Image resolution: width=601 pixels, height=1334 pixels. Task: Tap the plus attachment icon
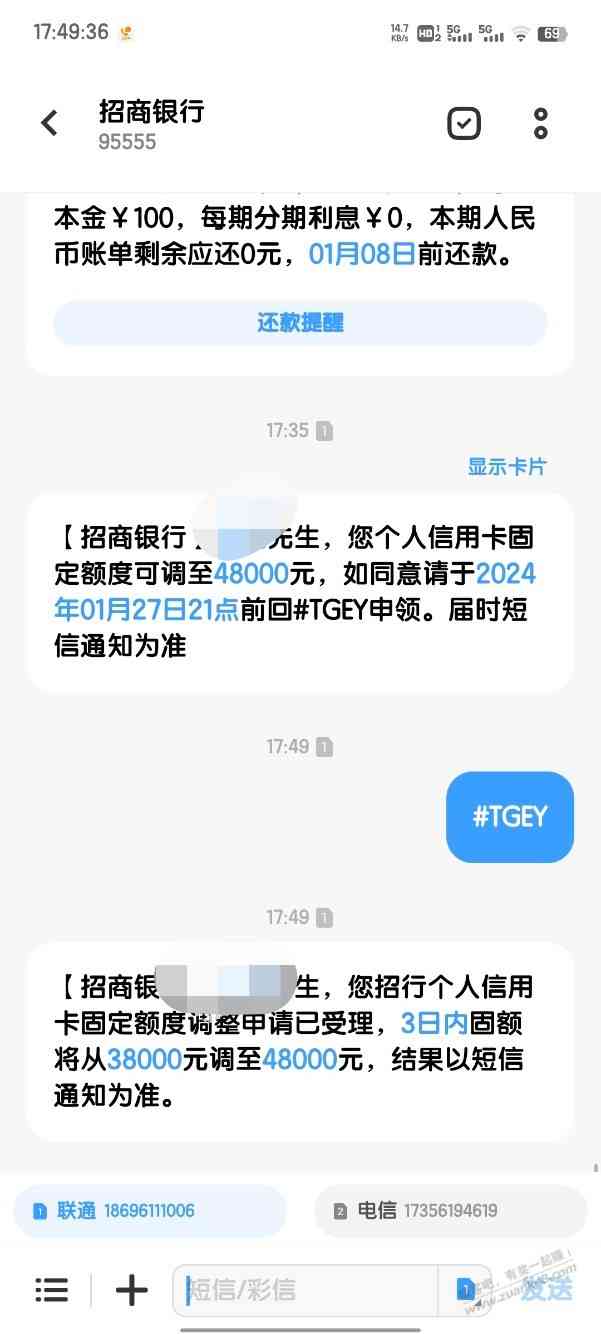pyautogui.click(x=131, y=1290)
